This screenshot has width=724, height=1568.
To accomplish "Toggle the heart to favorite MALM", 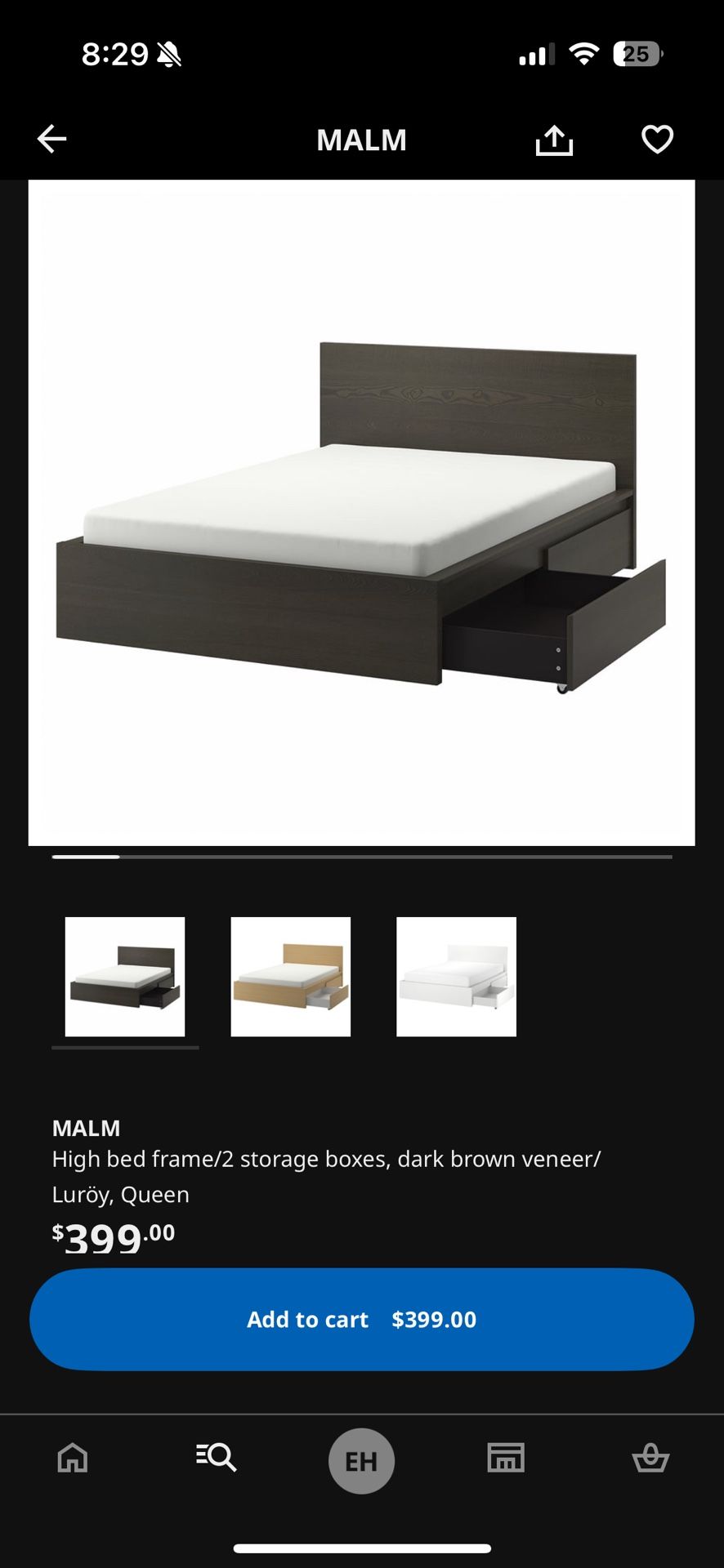I will tap(656, 139).
